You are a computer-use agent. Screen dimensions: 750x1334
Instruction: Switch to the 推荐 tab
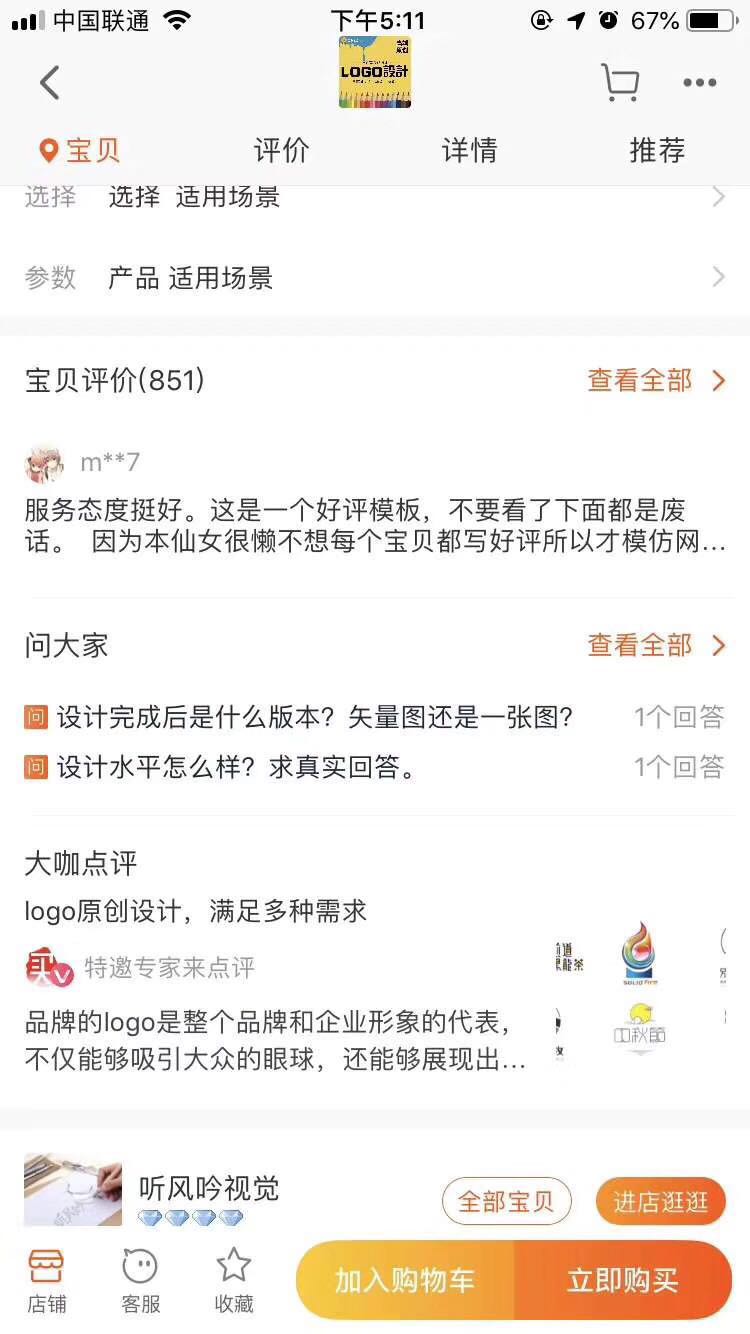click(x=657, y=150)
